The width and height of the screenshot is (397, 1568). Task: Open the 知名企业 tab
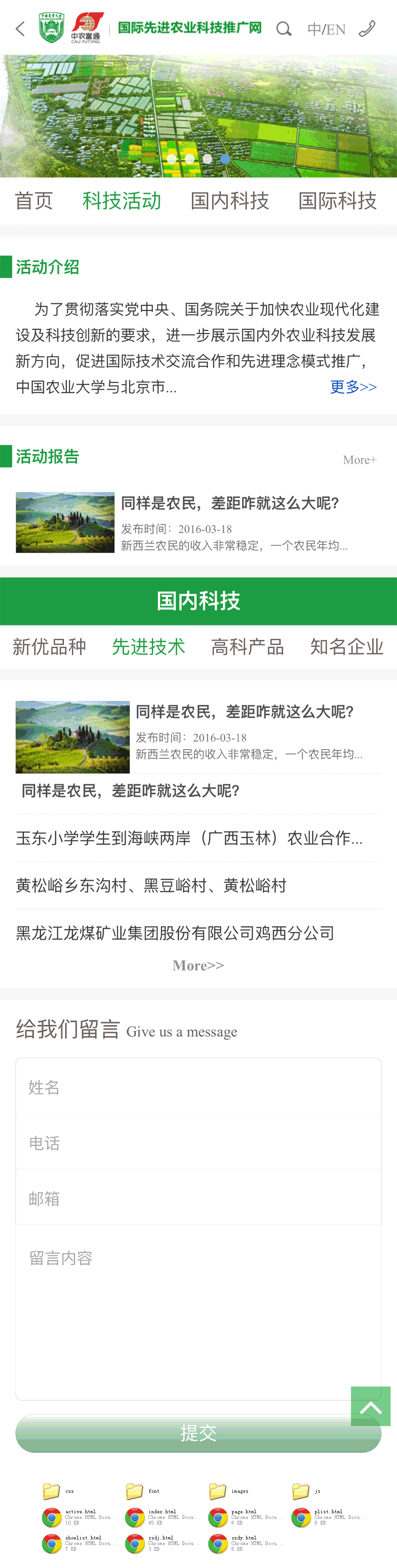347,646
